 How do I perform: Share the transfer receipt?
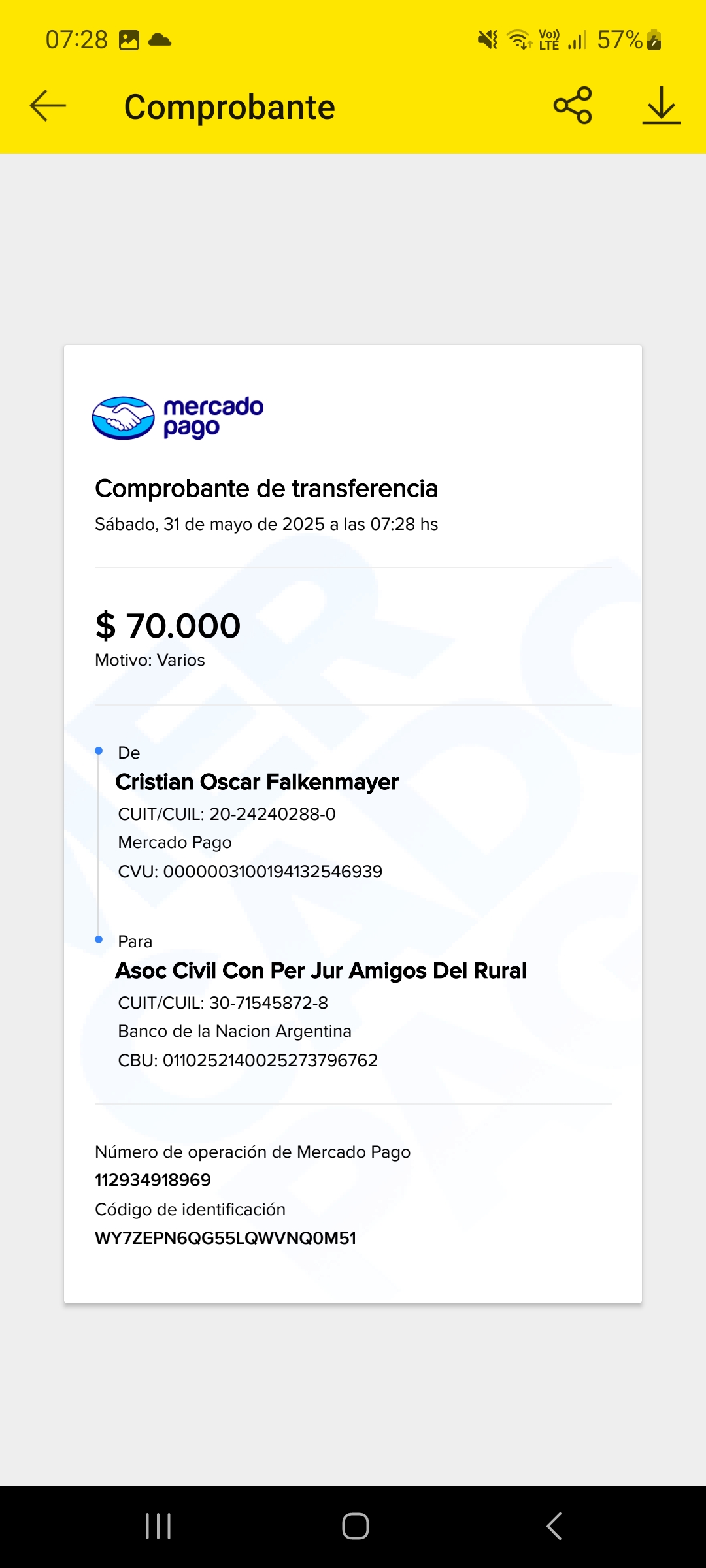(573, 105)
